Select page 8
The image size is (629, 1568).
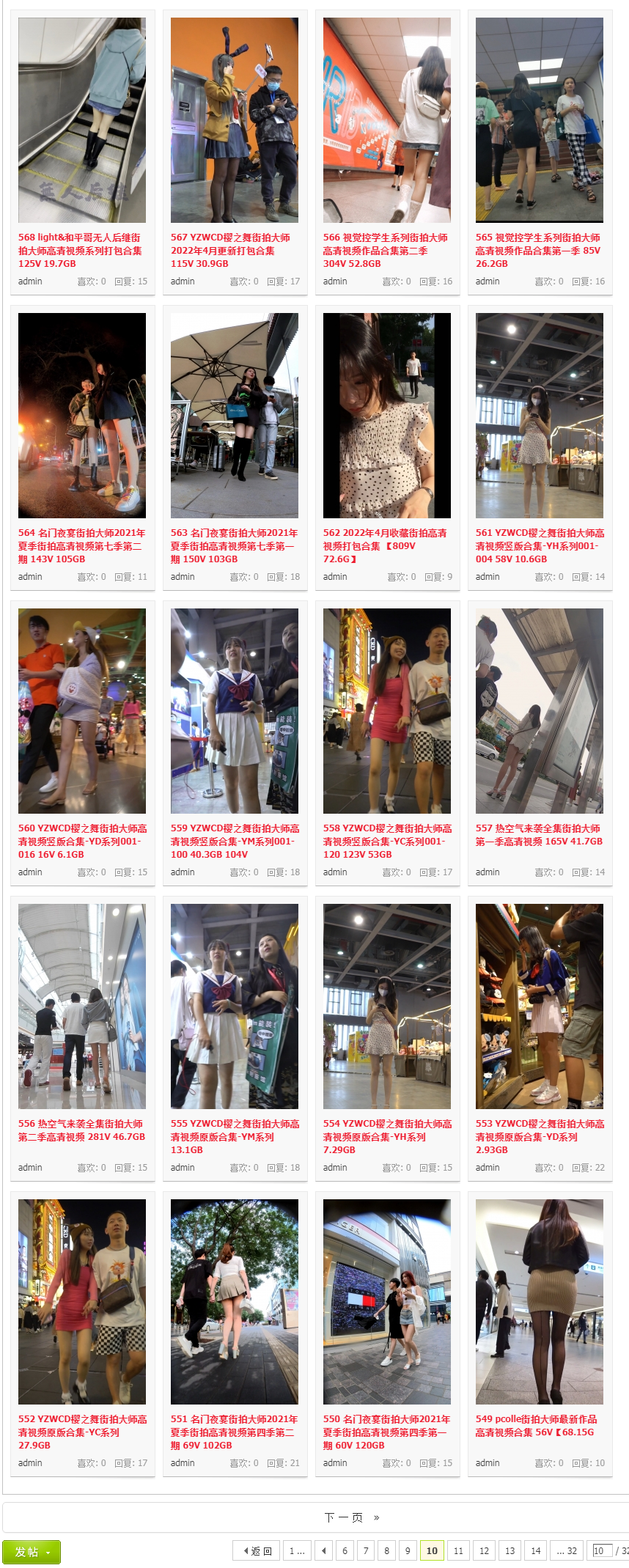point(386,1551)
